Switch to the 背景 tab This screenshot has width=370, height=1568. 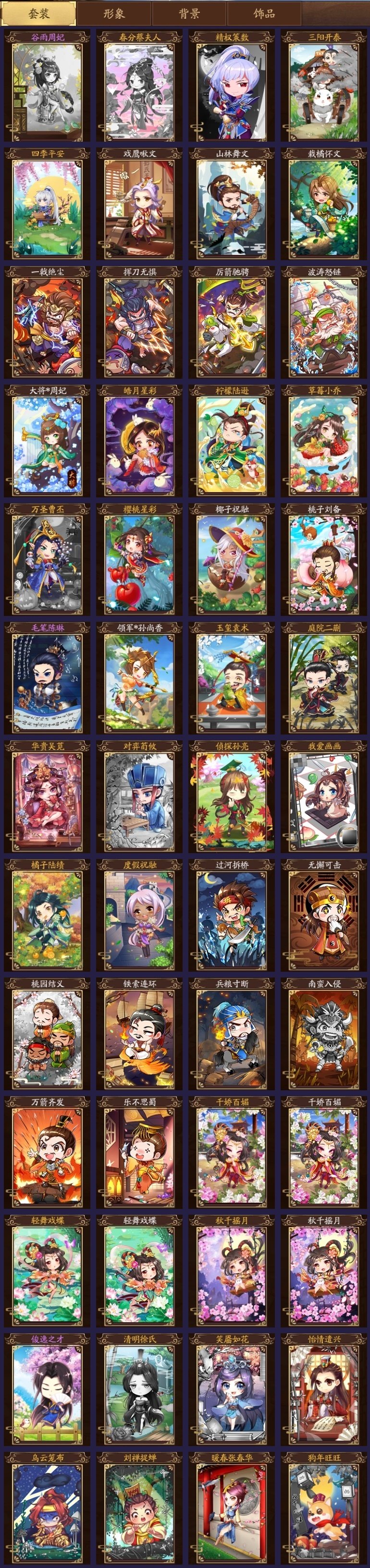click(x=189, y=13)
